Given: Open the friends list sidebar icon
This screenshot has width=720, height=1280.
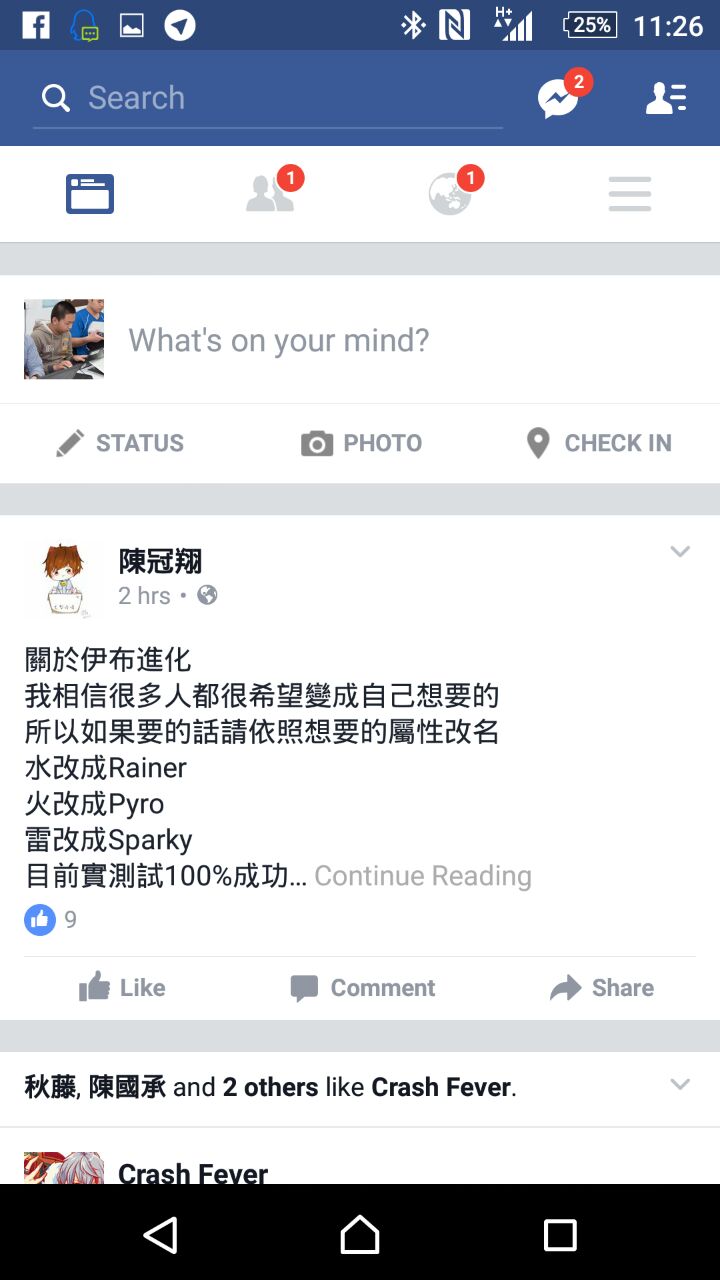Looking at the screenshot, I should (666, 98).
